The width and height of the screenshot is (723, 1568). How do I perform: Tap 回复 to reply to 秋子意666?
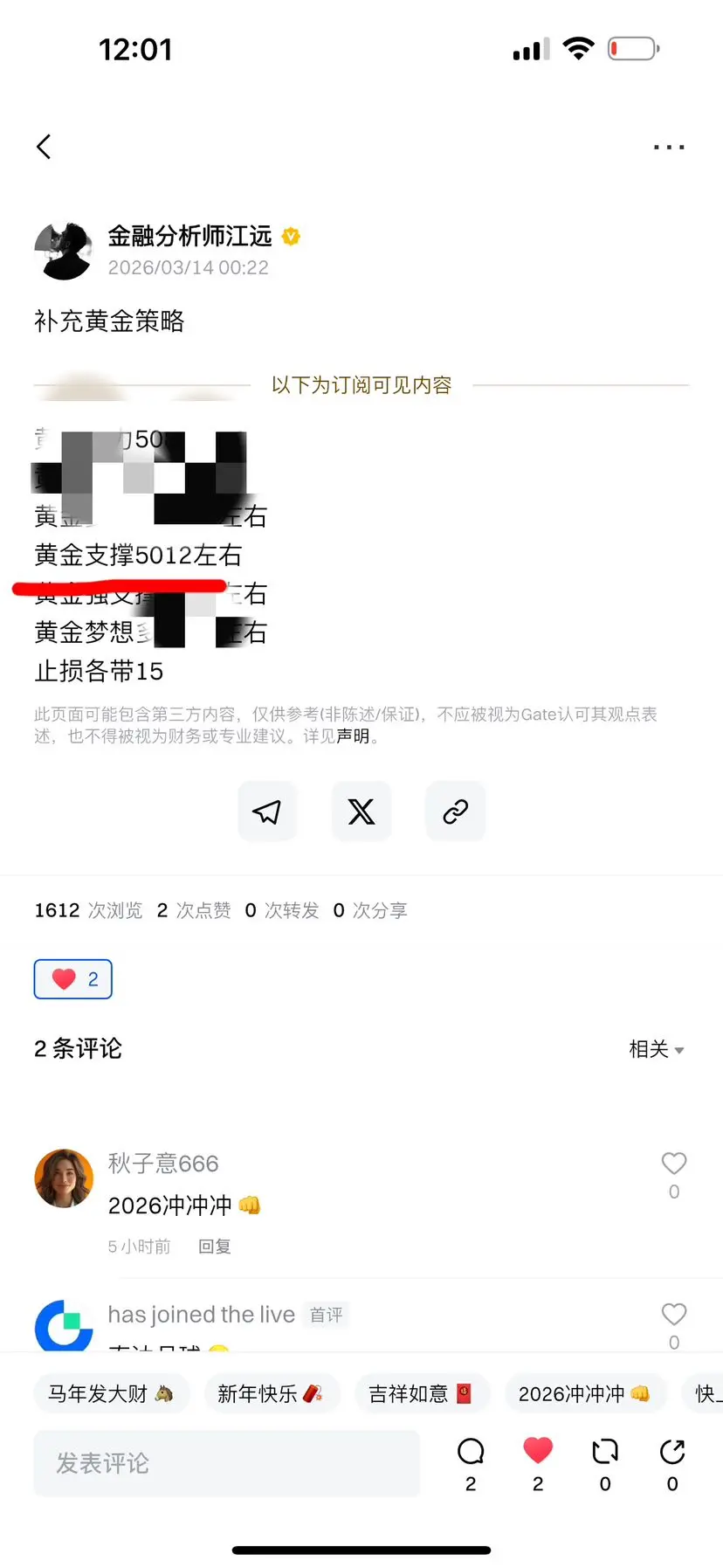tap(214, 1247)
